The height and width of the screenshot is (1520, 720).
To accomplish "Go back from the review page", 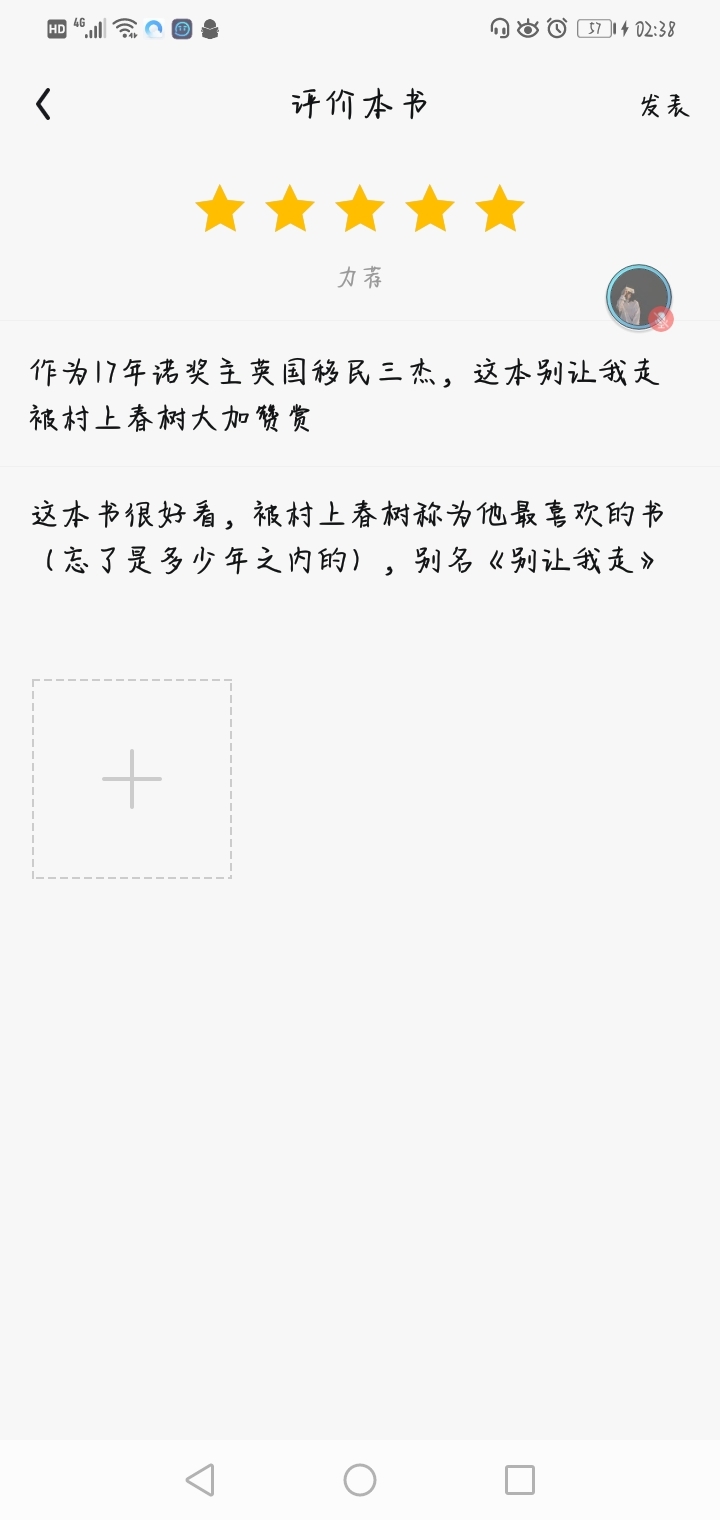I will (43, 105).
